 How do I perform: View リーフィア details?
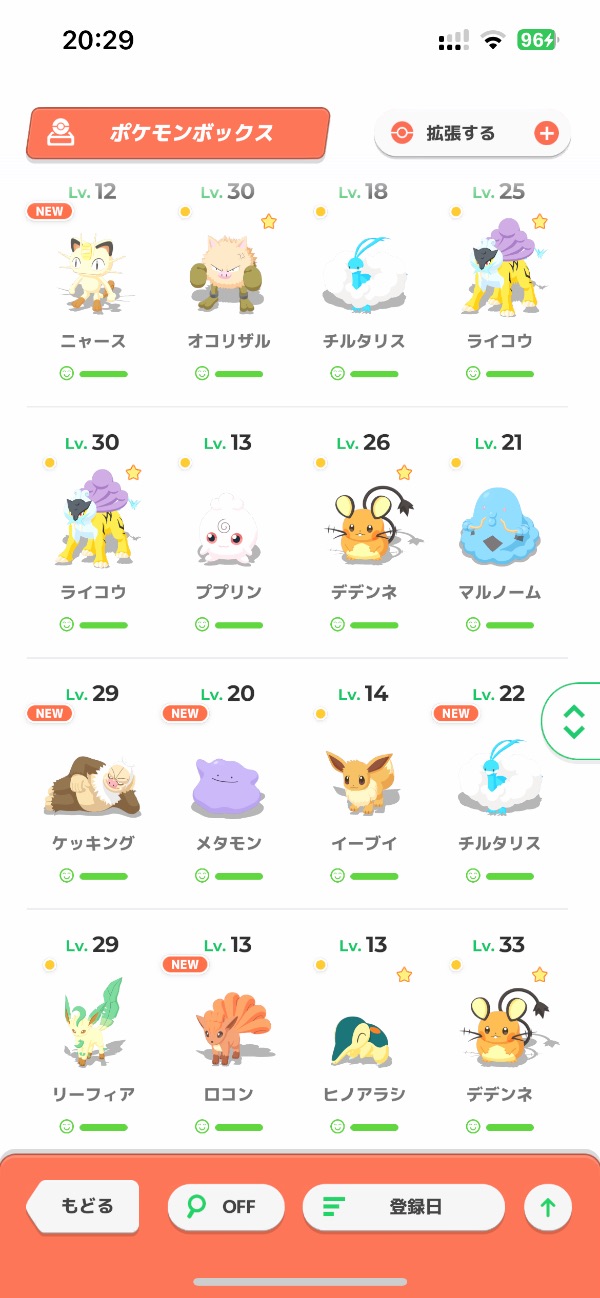point(94,1029)
